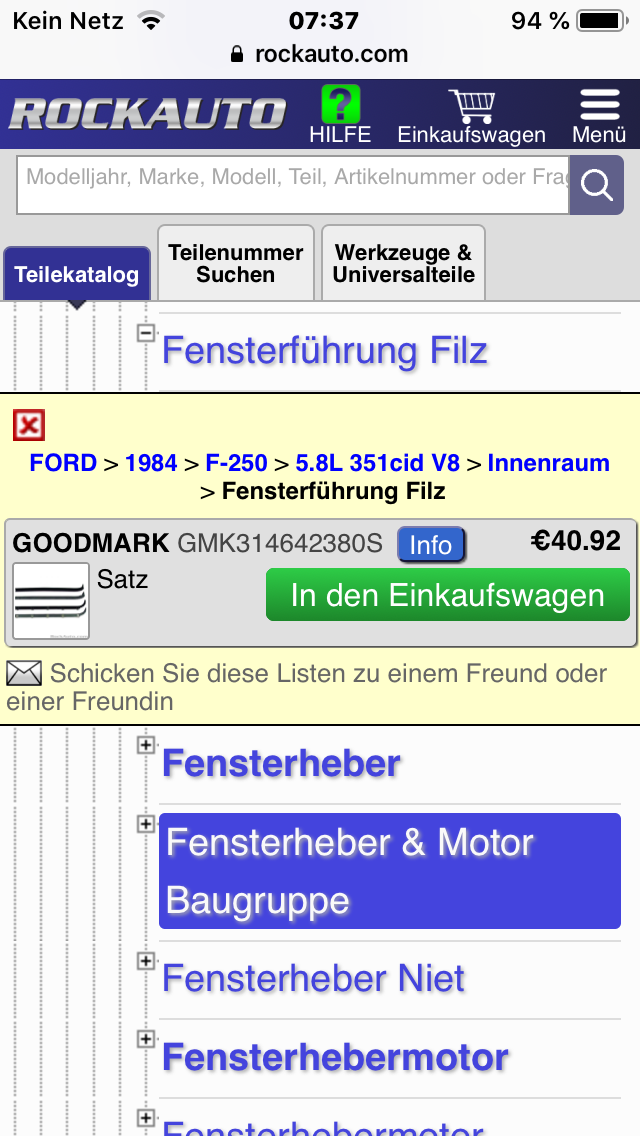
Task: Expand Fensterheber & Motor Baugruppe category
Action: 146,824
